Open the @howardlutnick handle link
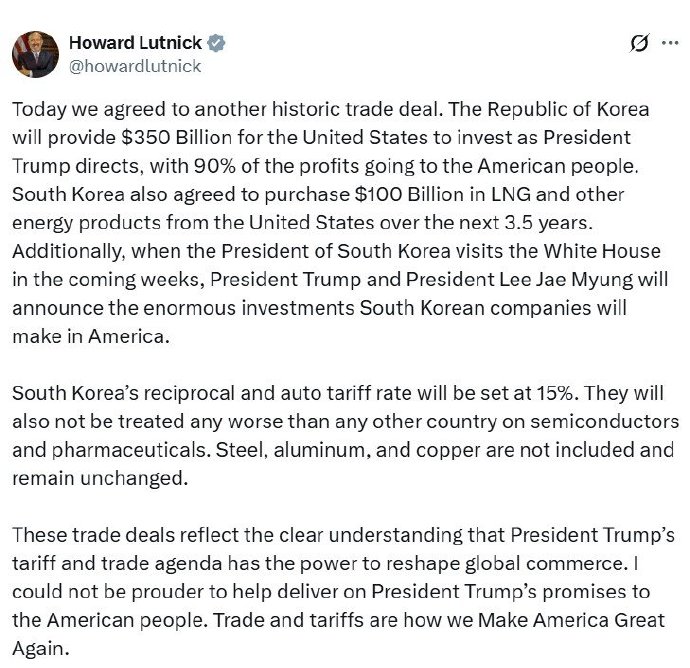This screenshot has height=668, width=690. [x=135, y=66]
